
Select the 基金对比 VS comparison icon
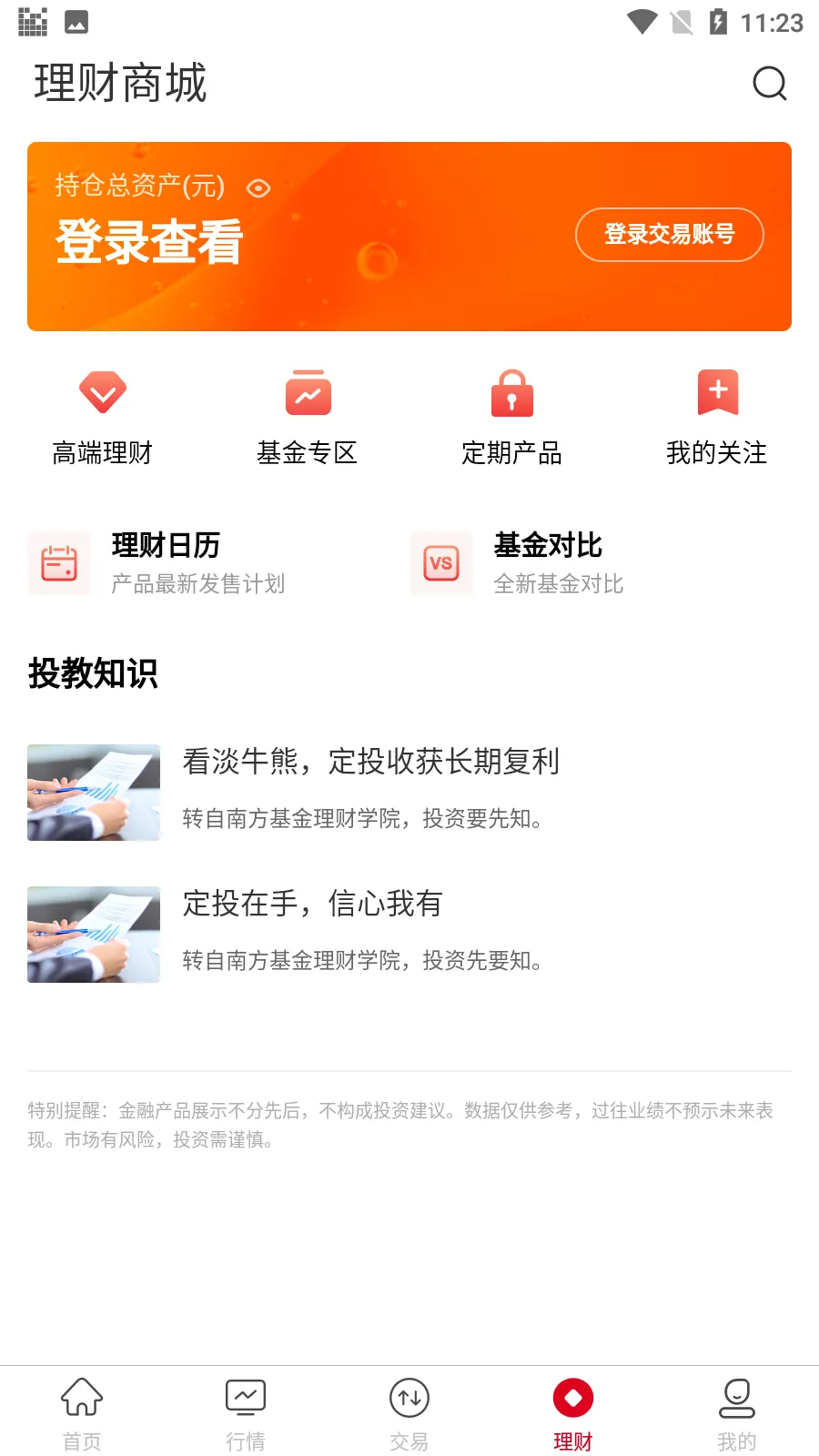(441, 562)
